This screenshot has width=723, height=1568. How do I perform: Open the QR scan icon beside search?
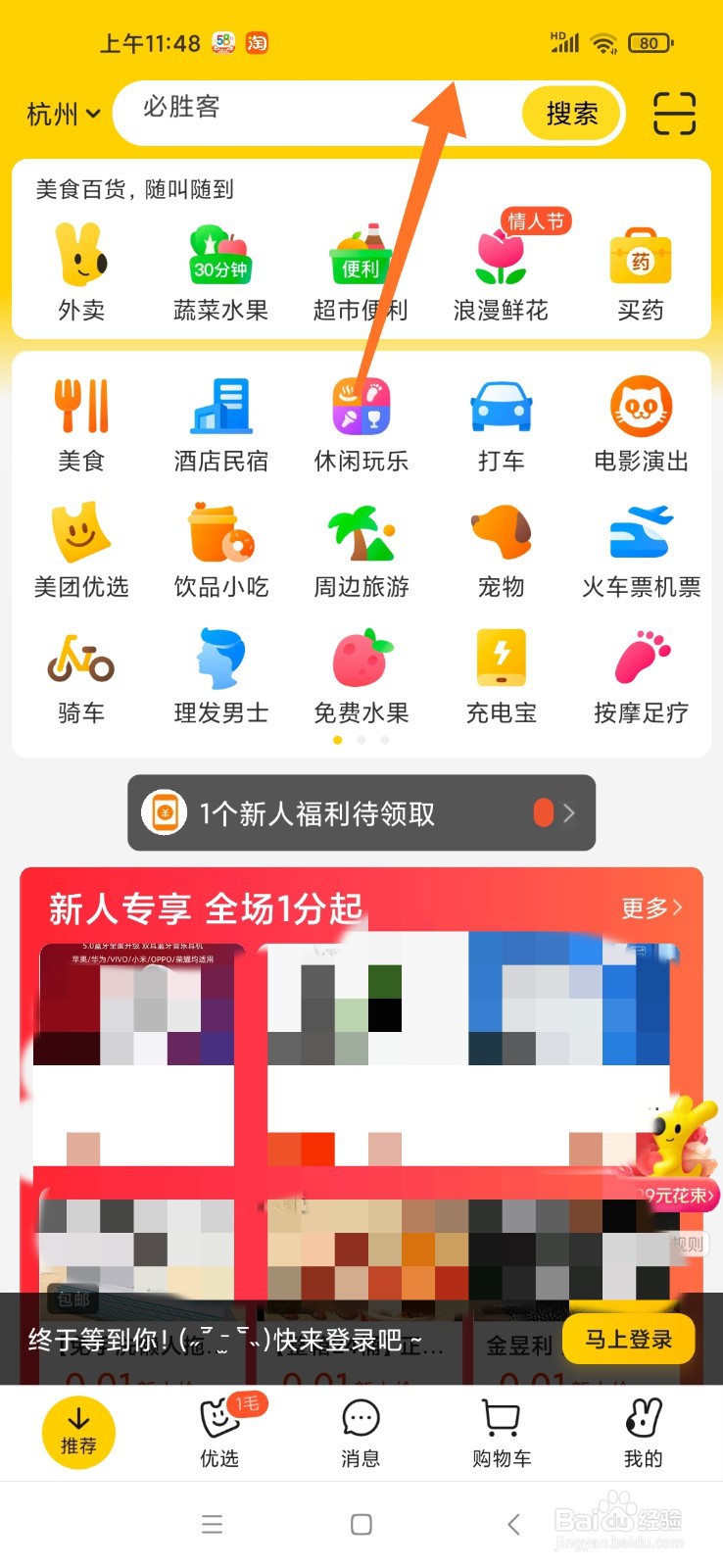[673, 113]
